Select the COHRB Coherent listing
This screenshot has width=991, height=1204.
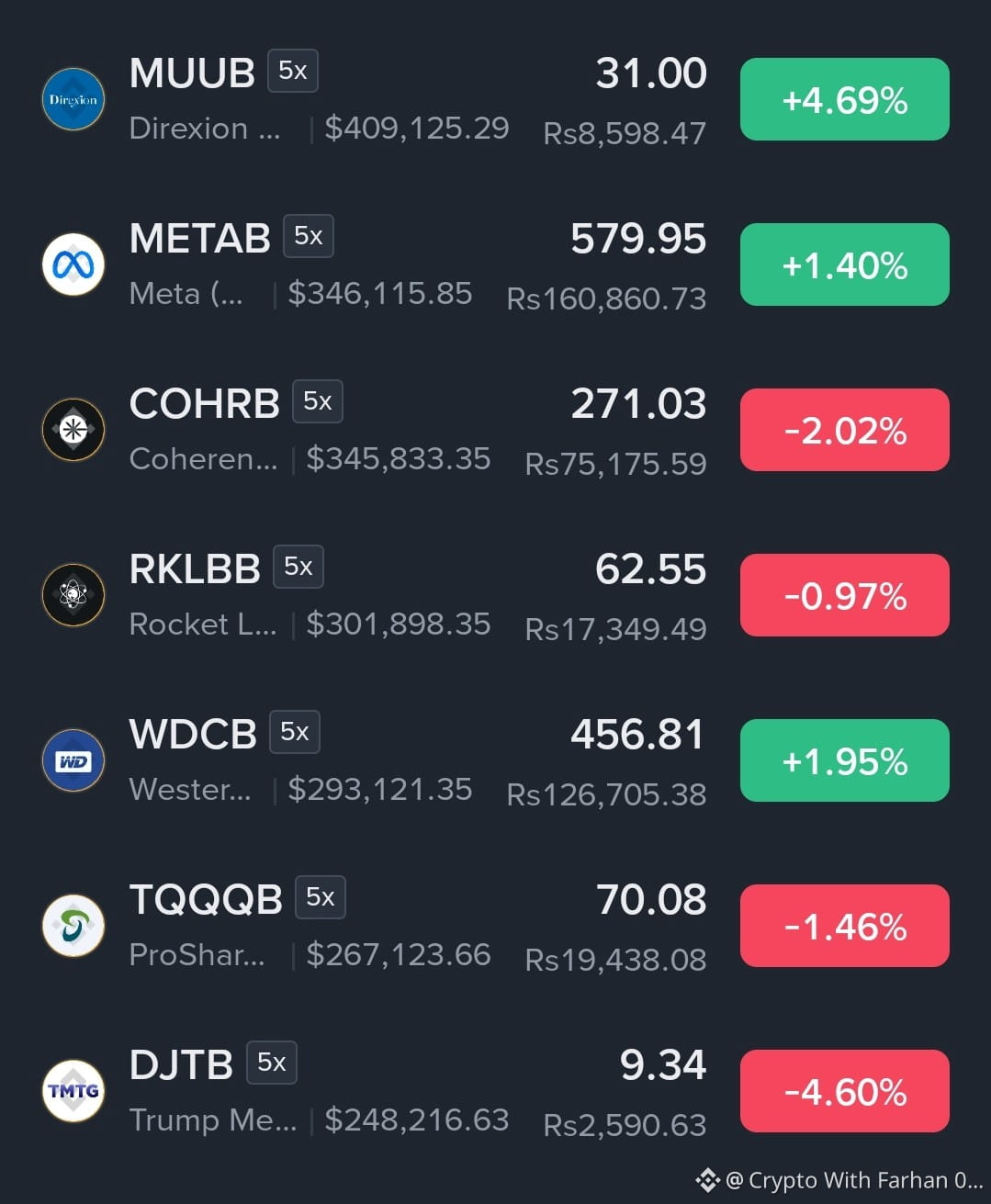pyautogui.click(x=496, y=430)
